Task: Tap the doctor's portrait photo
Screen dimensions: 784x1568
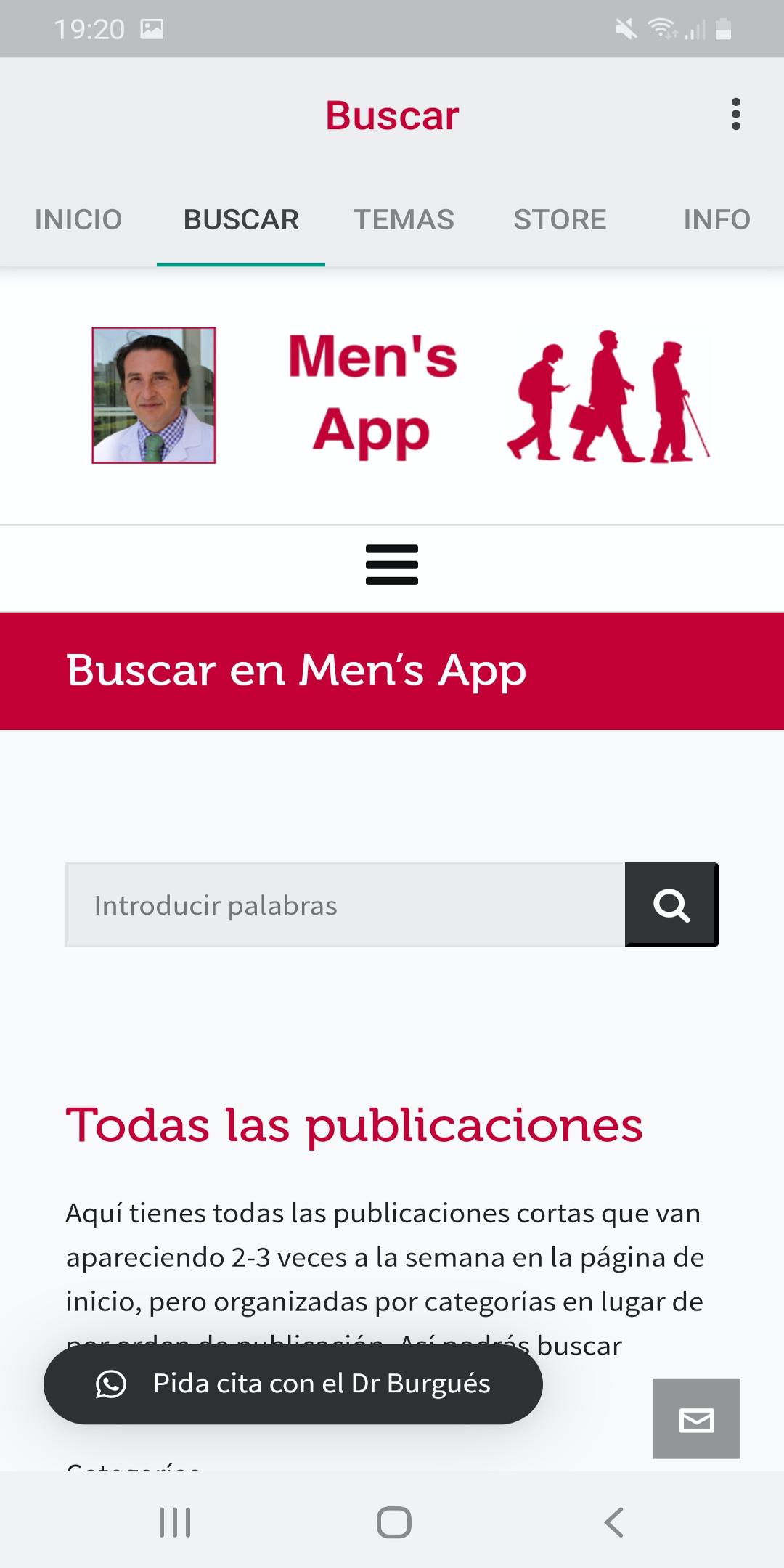Action: [x=155, y=396]
